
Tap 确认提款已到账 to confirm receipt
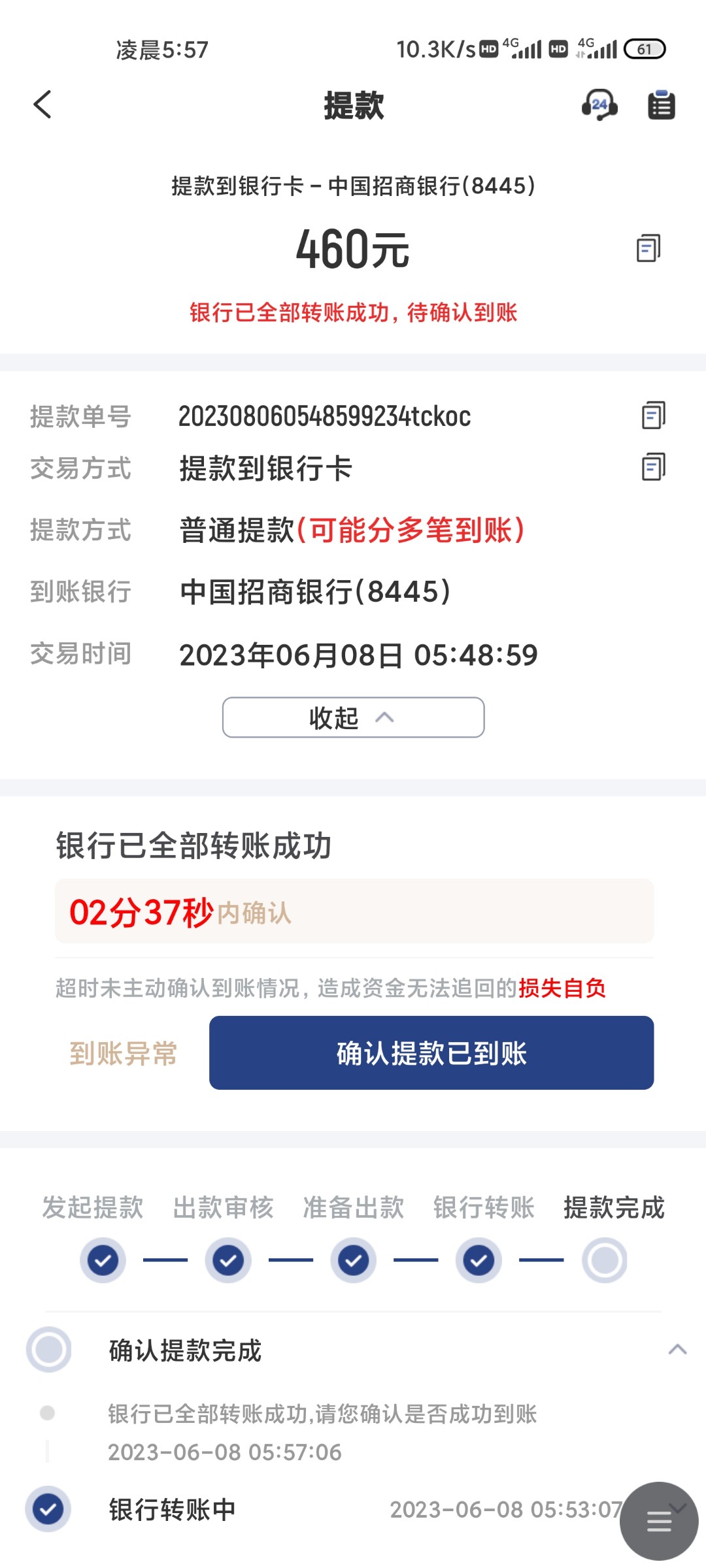click(431, 1053)
